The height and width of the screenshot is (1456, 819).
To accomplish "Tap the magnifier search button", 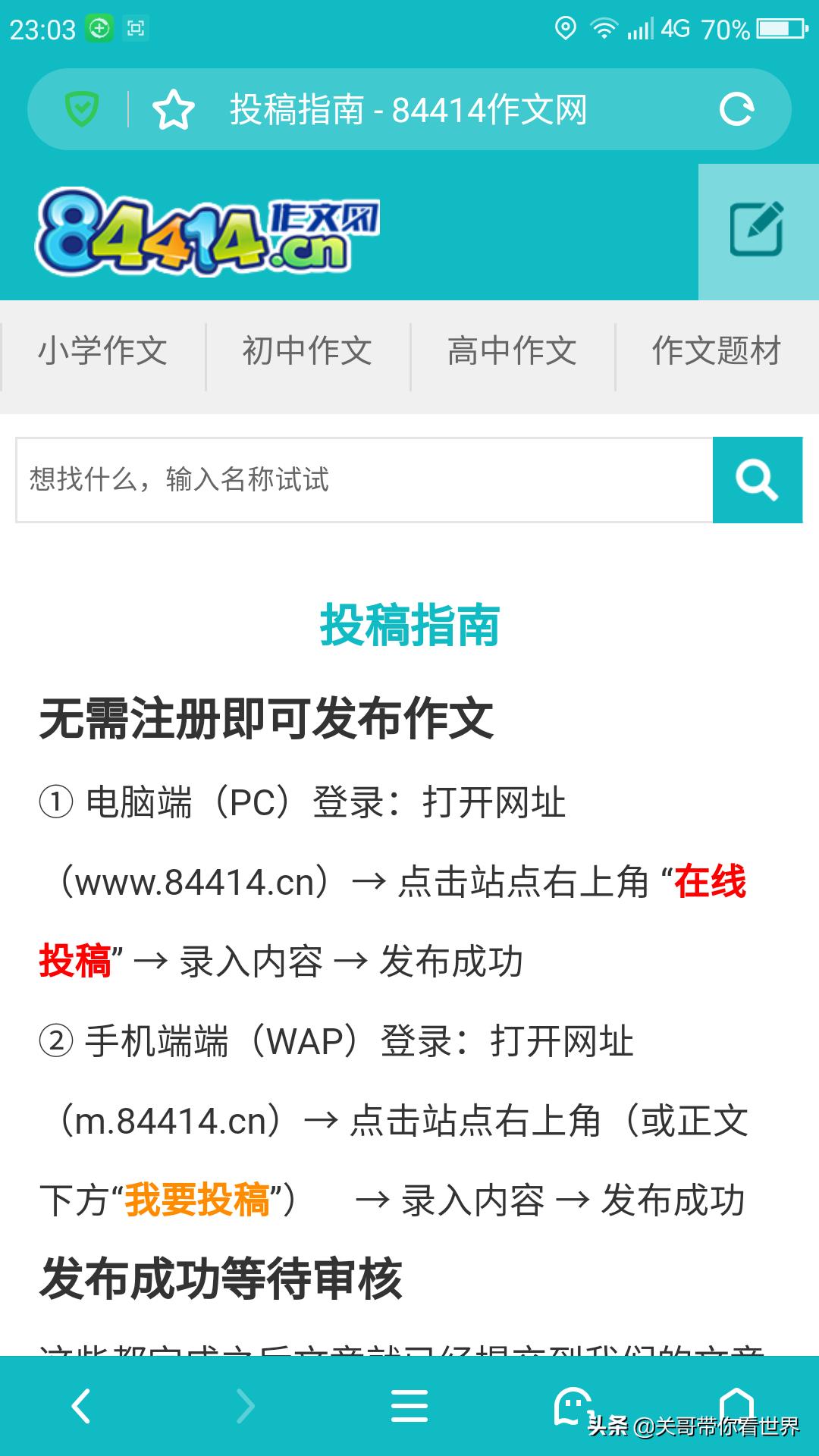I will pyautogui.click(x=758, y=480).
